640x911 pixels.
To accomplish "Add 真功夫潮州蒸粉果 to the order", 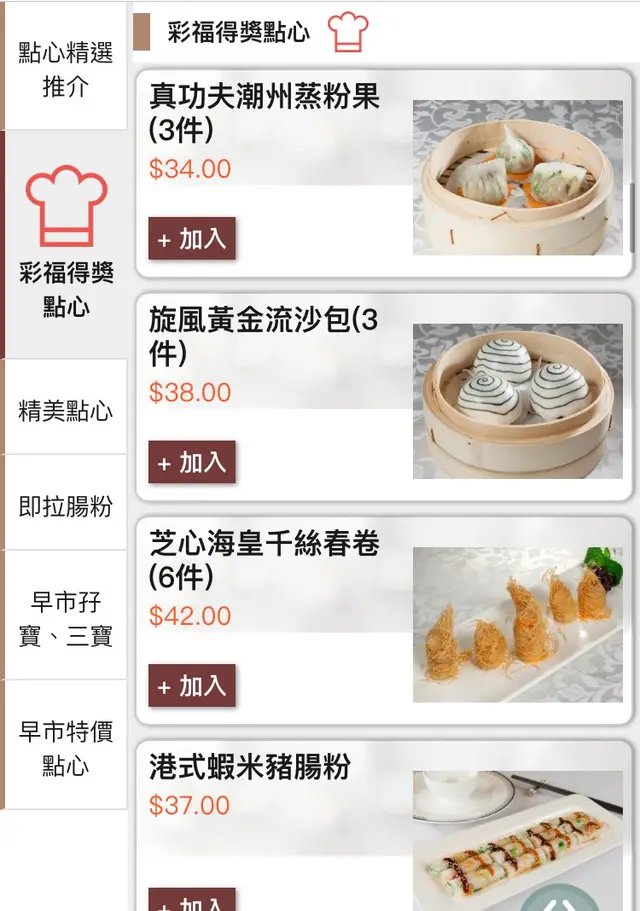I will pyautogui.click(x=192, y=239).
